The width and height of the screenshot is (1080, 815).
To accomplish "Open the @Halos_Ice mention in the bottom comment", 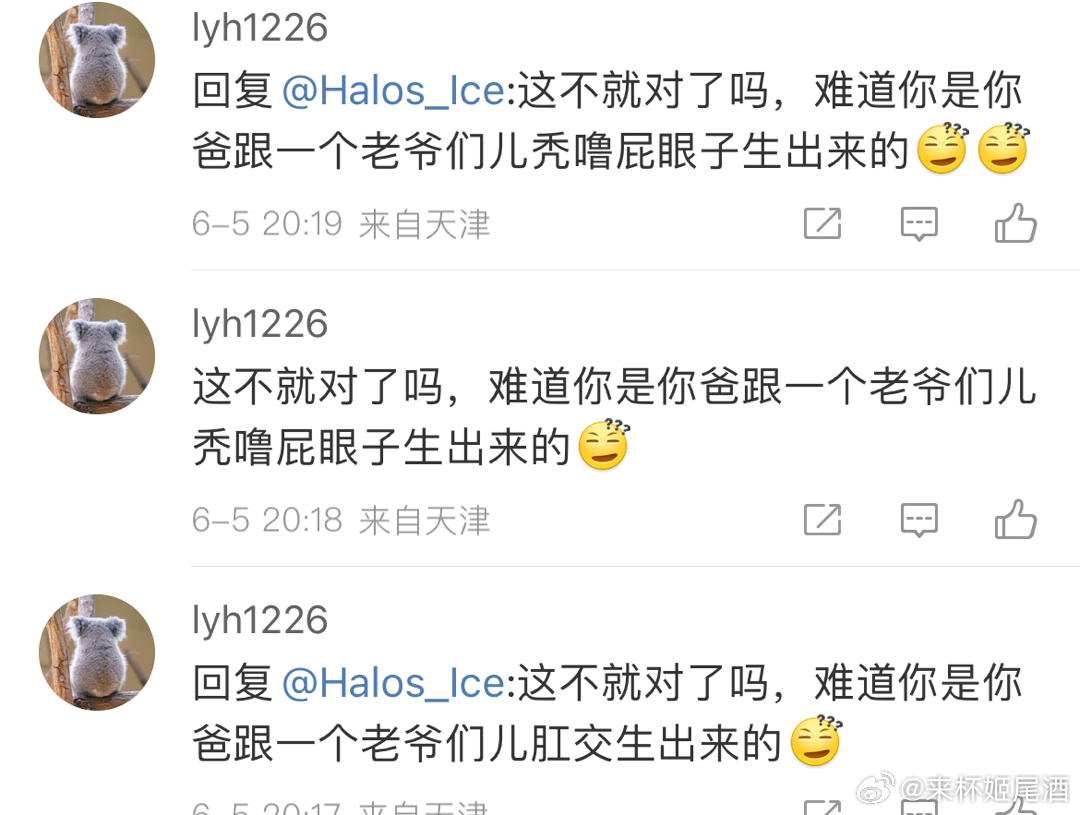I will pyautogui.click(x=394, y=684).
